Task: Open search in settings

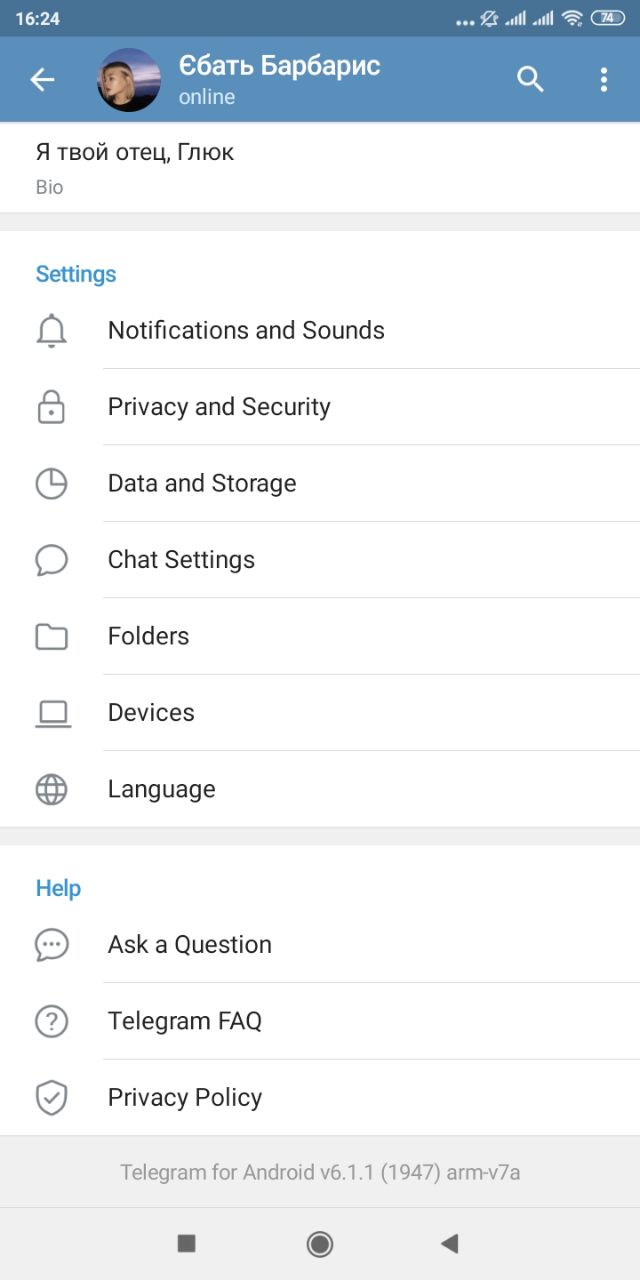Action: pos(530,80)
